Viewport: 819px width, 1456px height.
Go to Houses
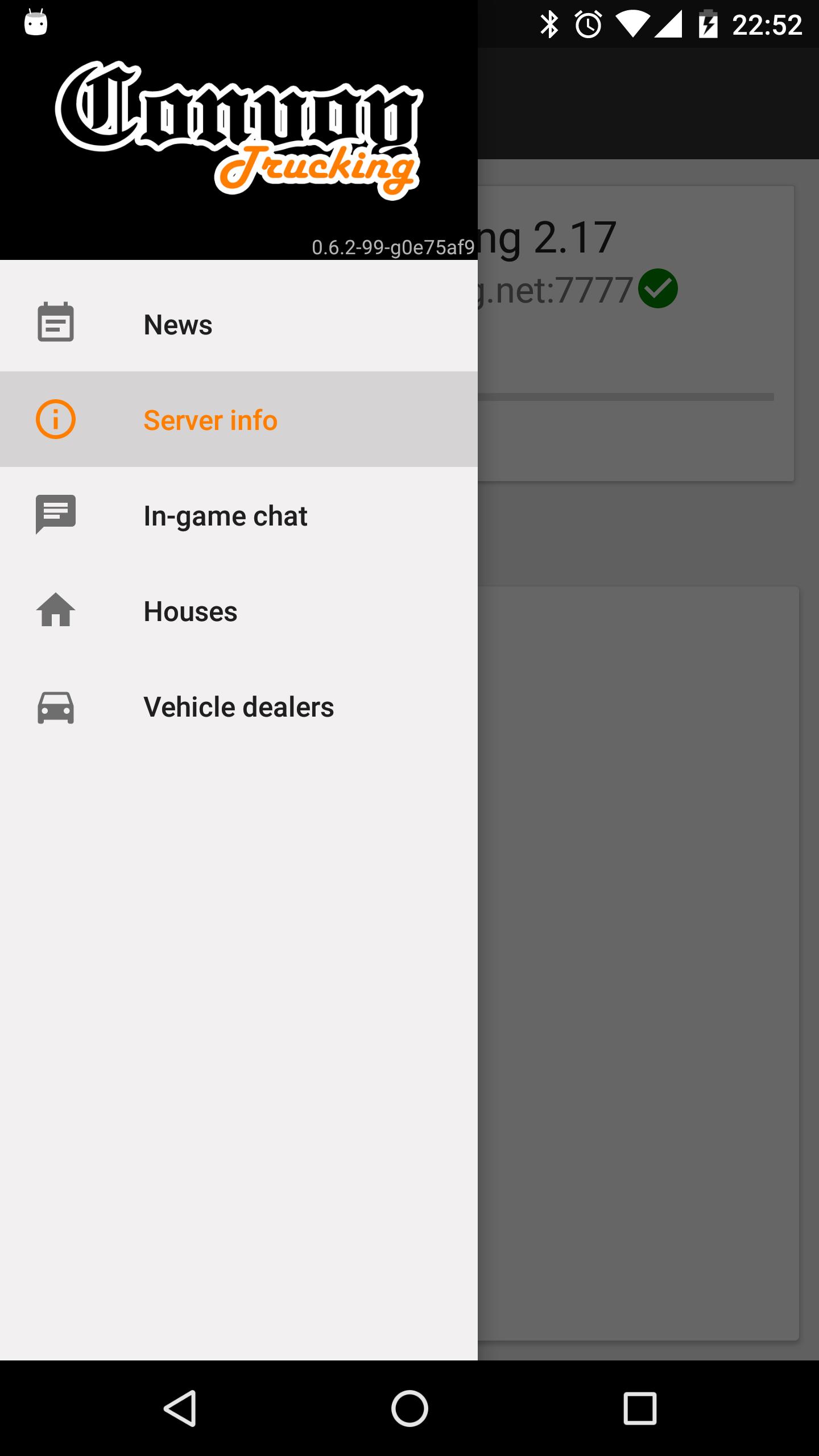(x=190, y=611)
